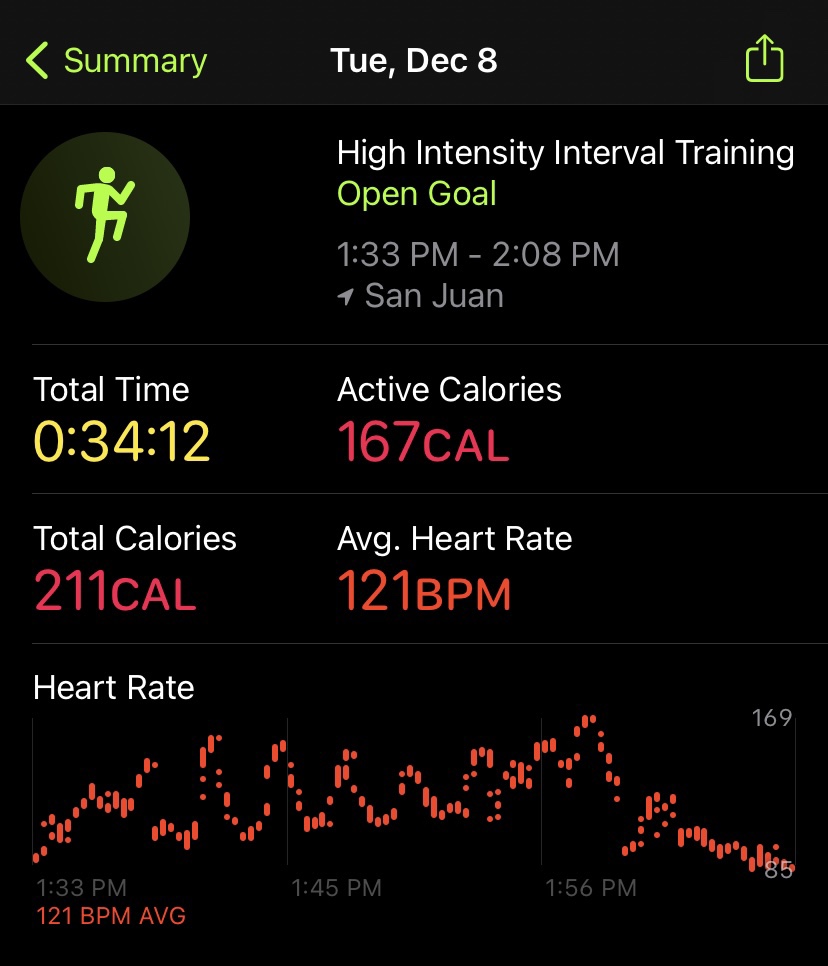828x966 pixels.
Task: Go back to Summary
Action: 115,61
